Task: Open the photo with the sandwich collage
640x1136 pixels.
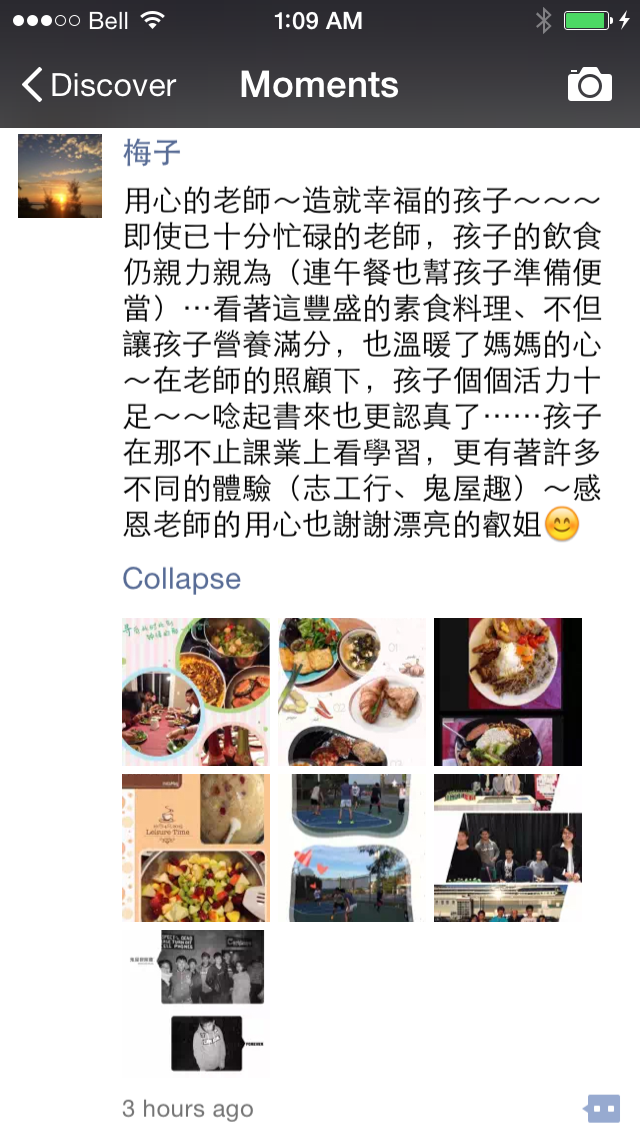Action: pos(352,692)
